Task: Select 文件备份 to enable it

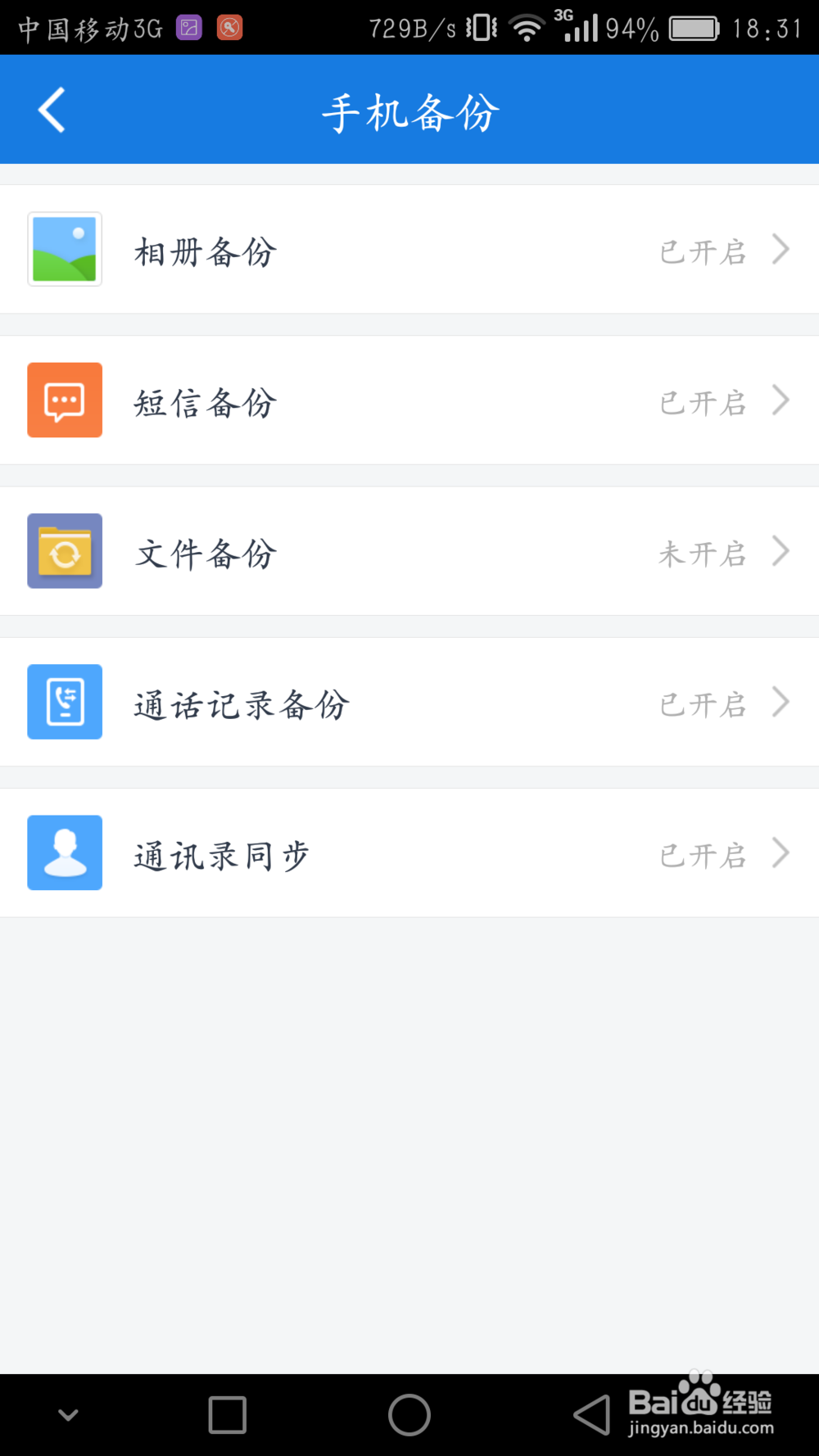Action: point(409,551)
